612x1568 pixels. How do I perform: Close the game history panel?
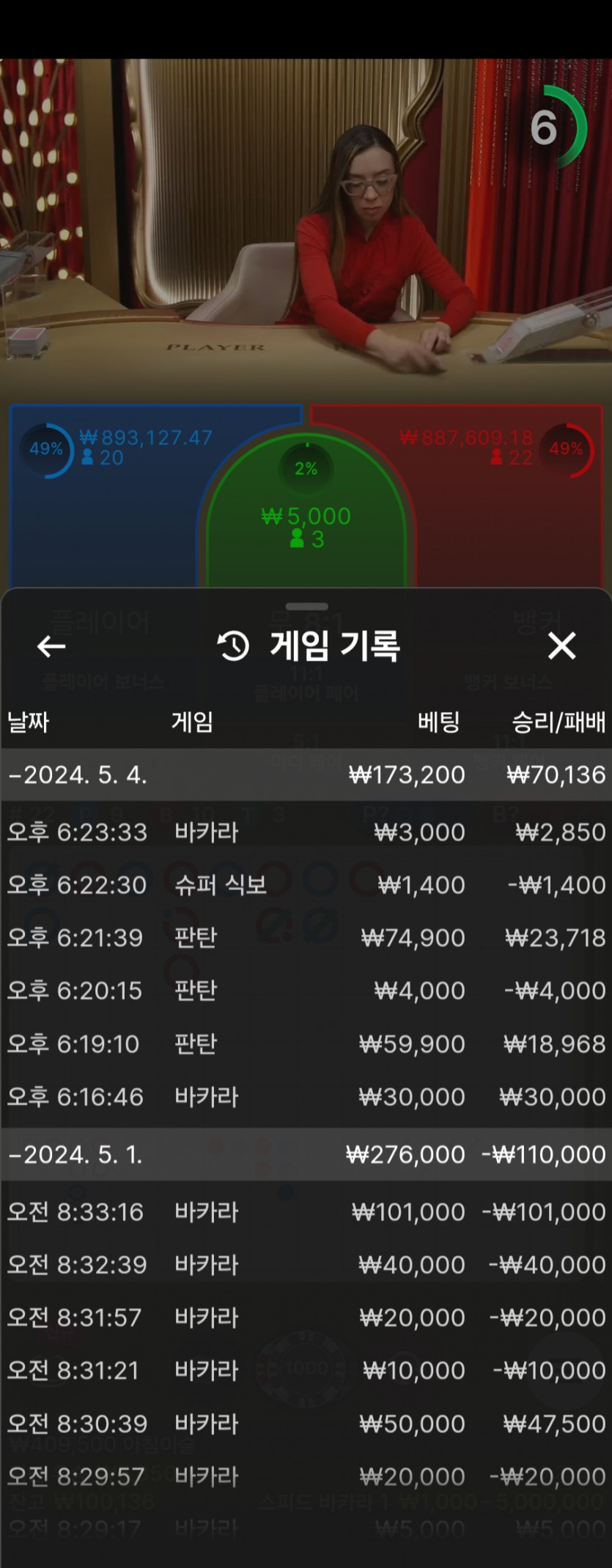click(561, 646)
